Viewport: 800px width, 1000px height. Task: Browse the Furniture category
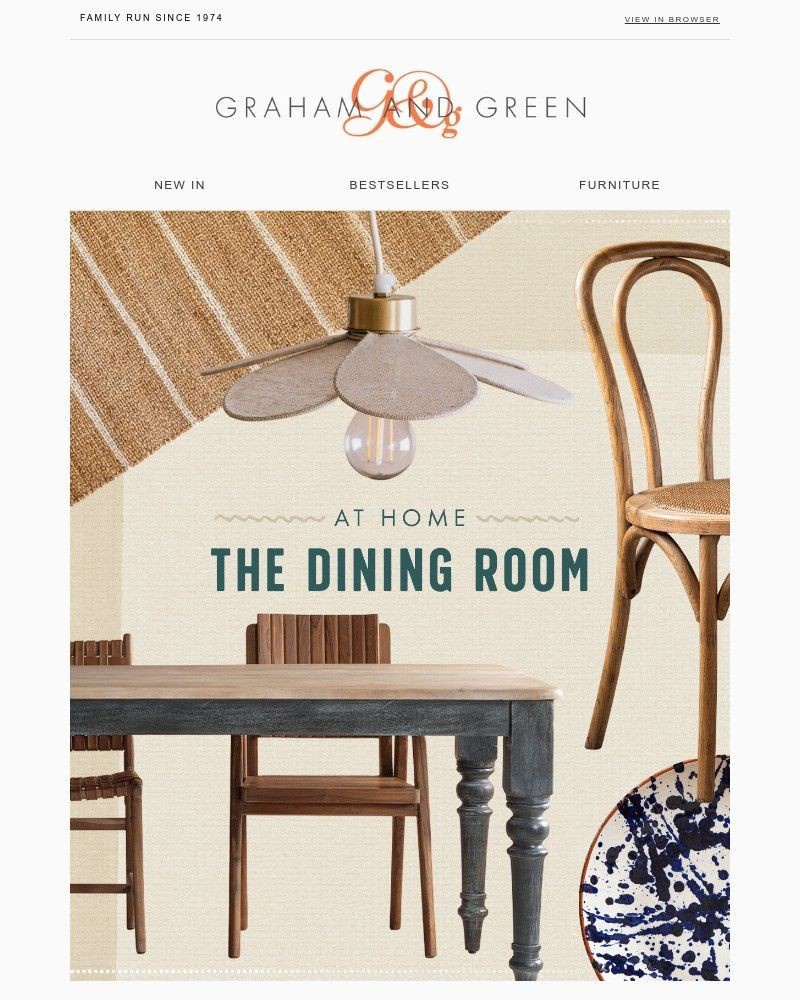point(619,185)
